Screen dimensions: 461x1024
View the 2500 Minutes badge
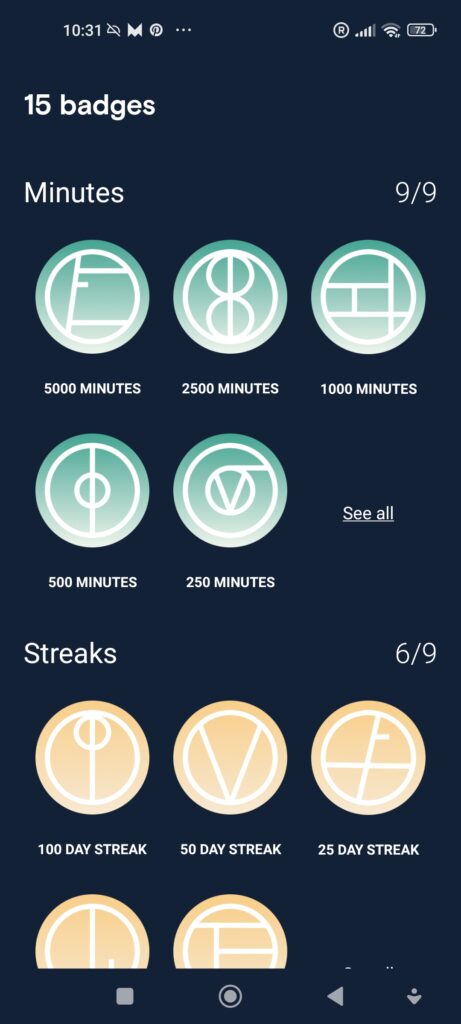pyautogui.click(x=230, y=297)
